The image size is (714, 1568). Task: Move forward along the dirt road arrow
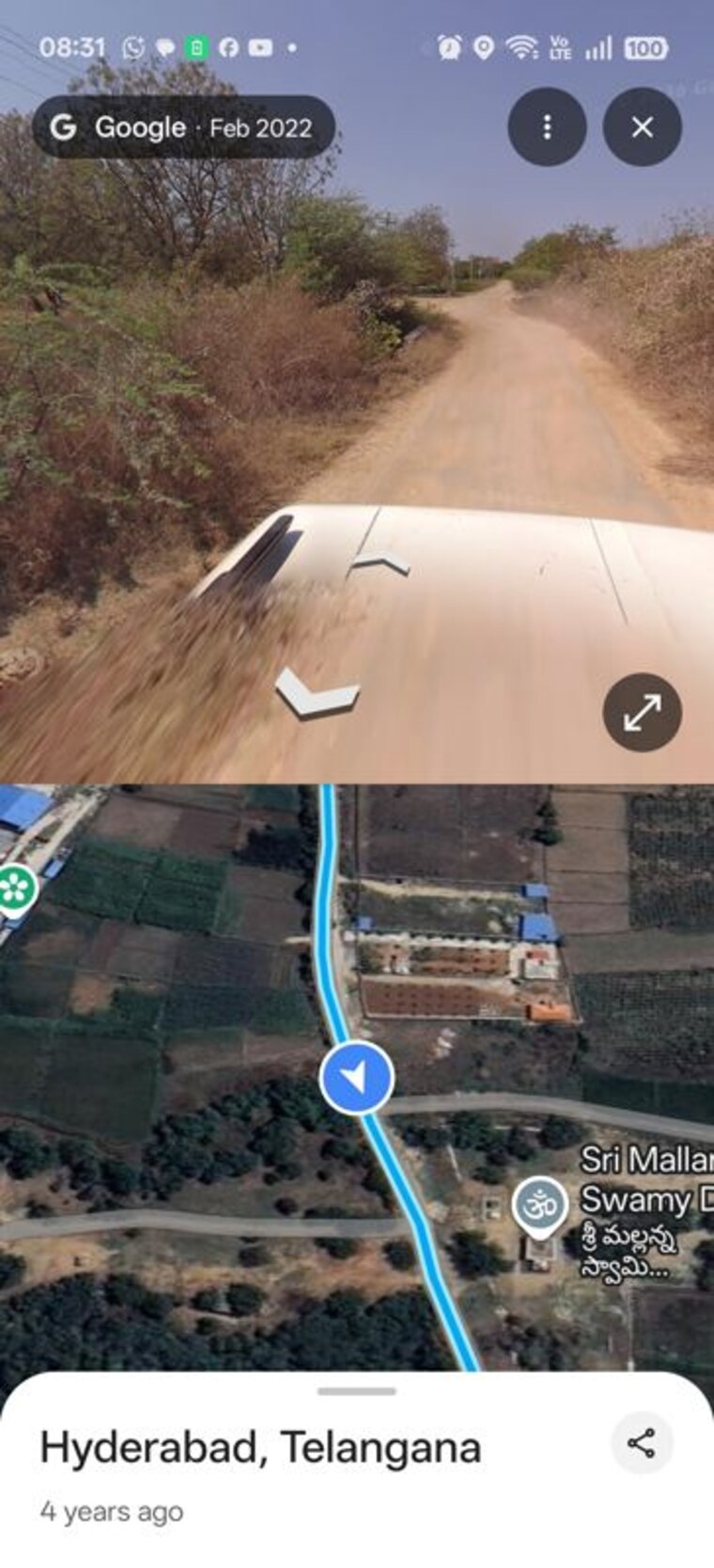[380, 562]
